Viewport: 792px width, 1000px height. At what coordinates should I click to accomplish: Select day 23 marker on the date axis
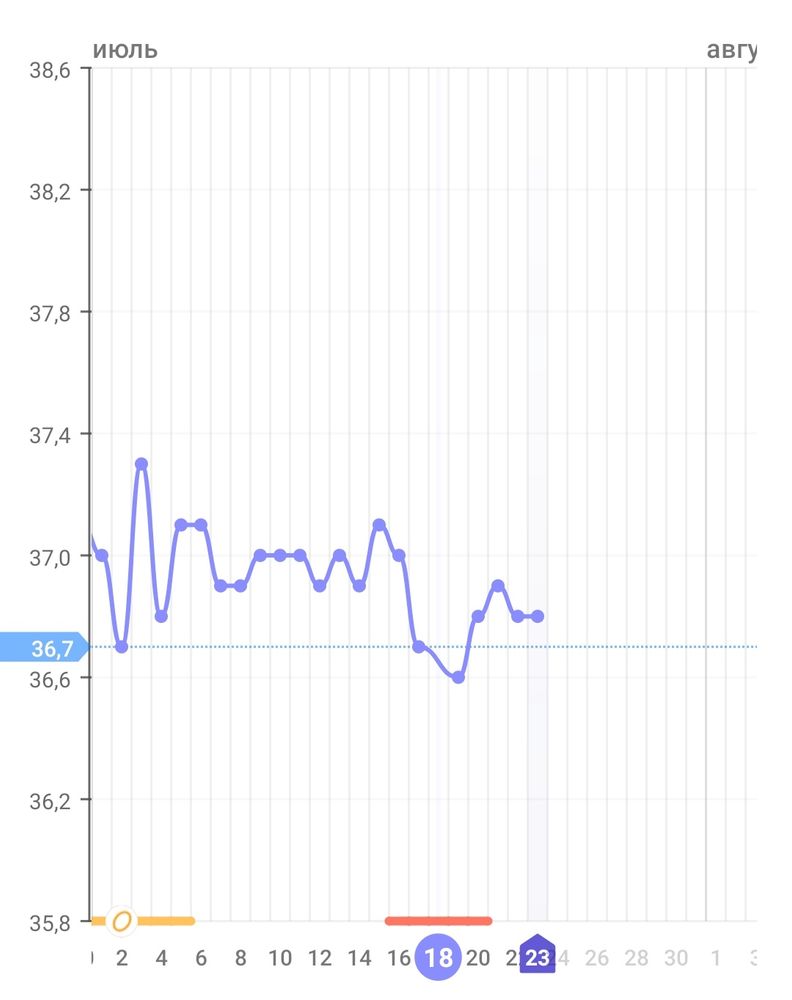pos(537,958)
